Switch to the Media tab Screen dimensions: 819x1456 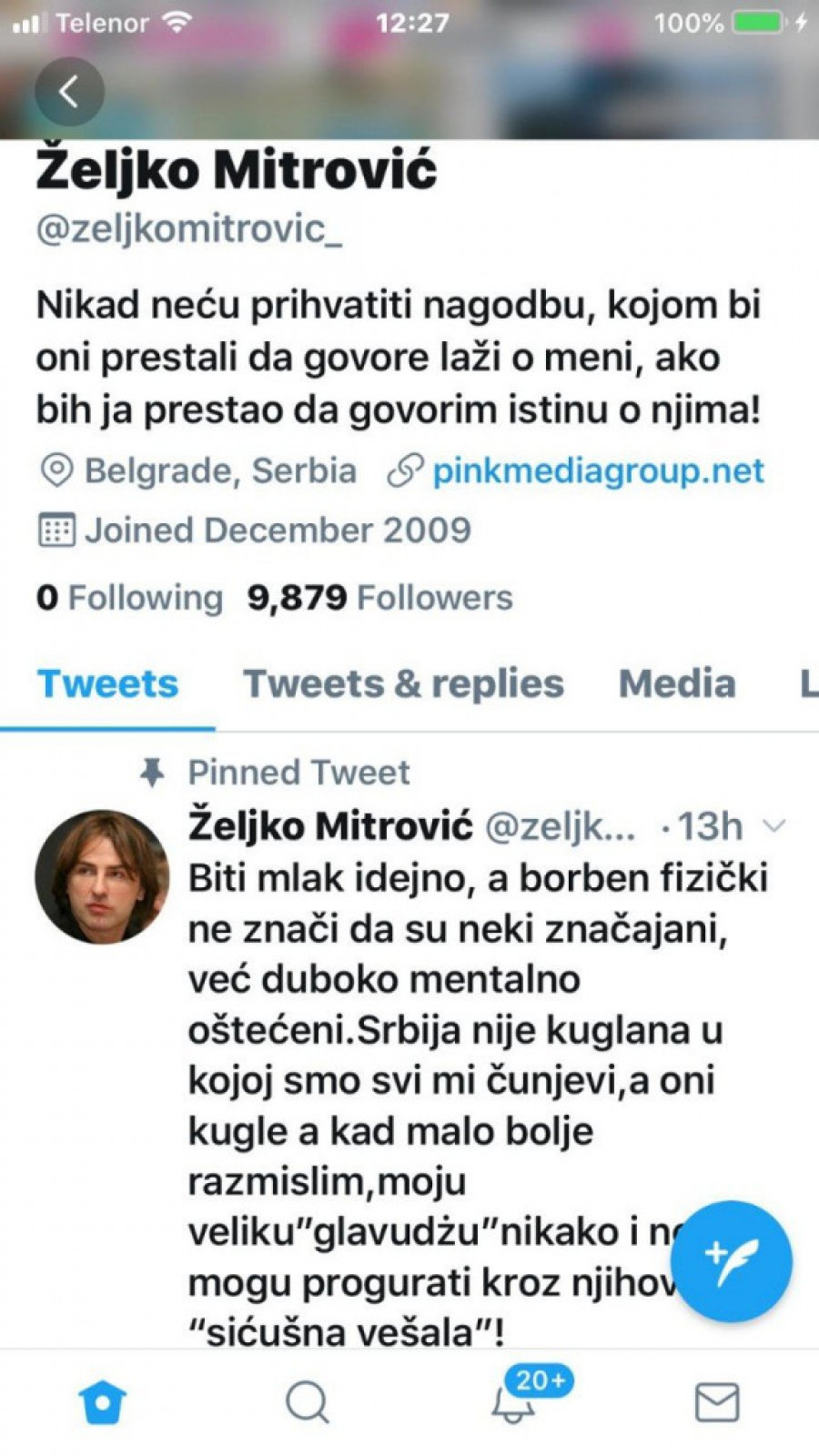pyautogui.click(x=677, y=683)
